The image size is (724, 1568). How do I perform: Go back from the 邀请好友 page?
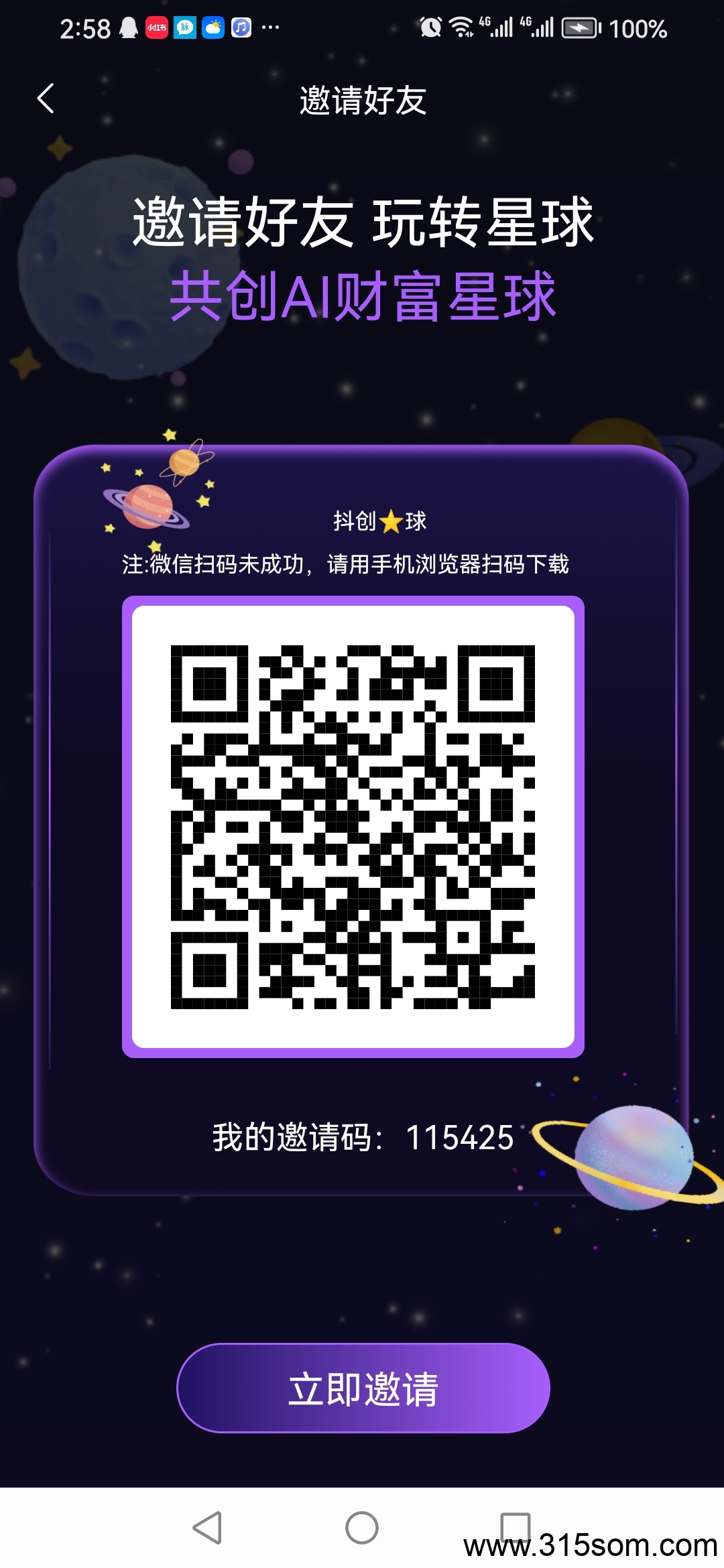point(46,99)
